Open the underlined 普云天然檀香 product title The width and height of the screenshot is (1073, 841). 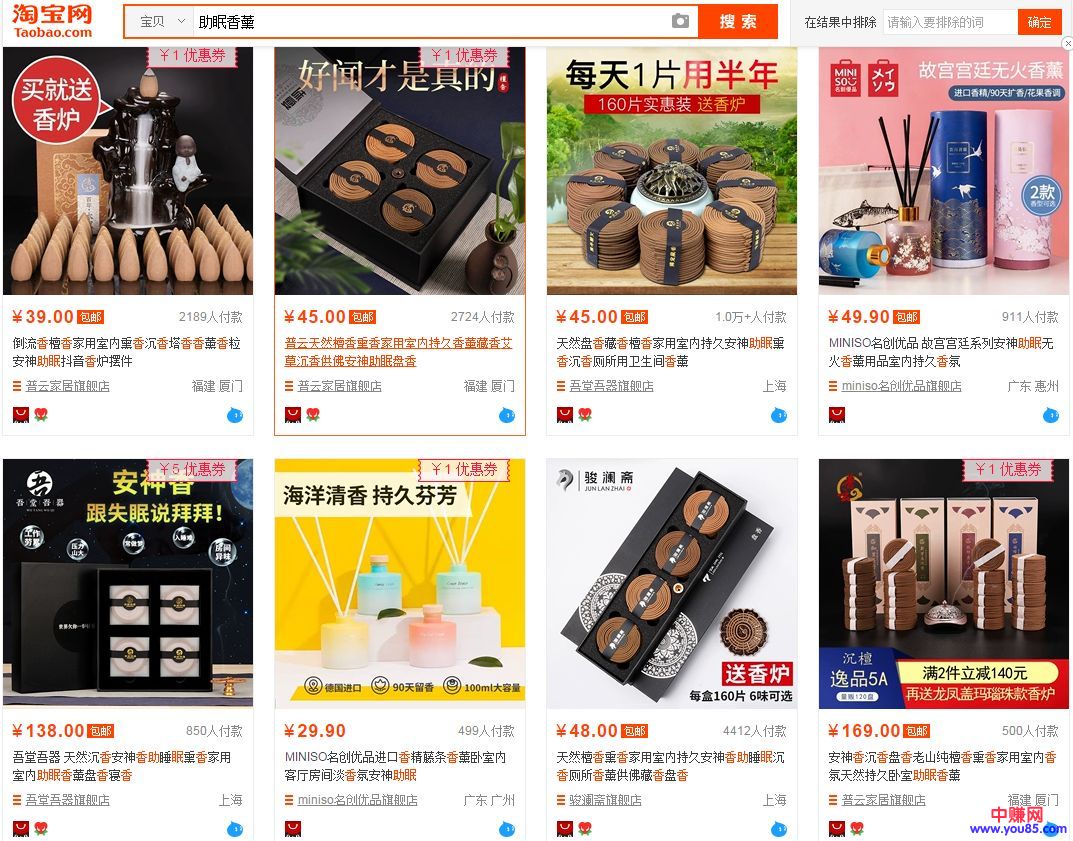tap(398, 352)
